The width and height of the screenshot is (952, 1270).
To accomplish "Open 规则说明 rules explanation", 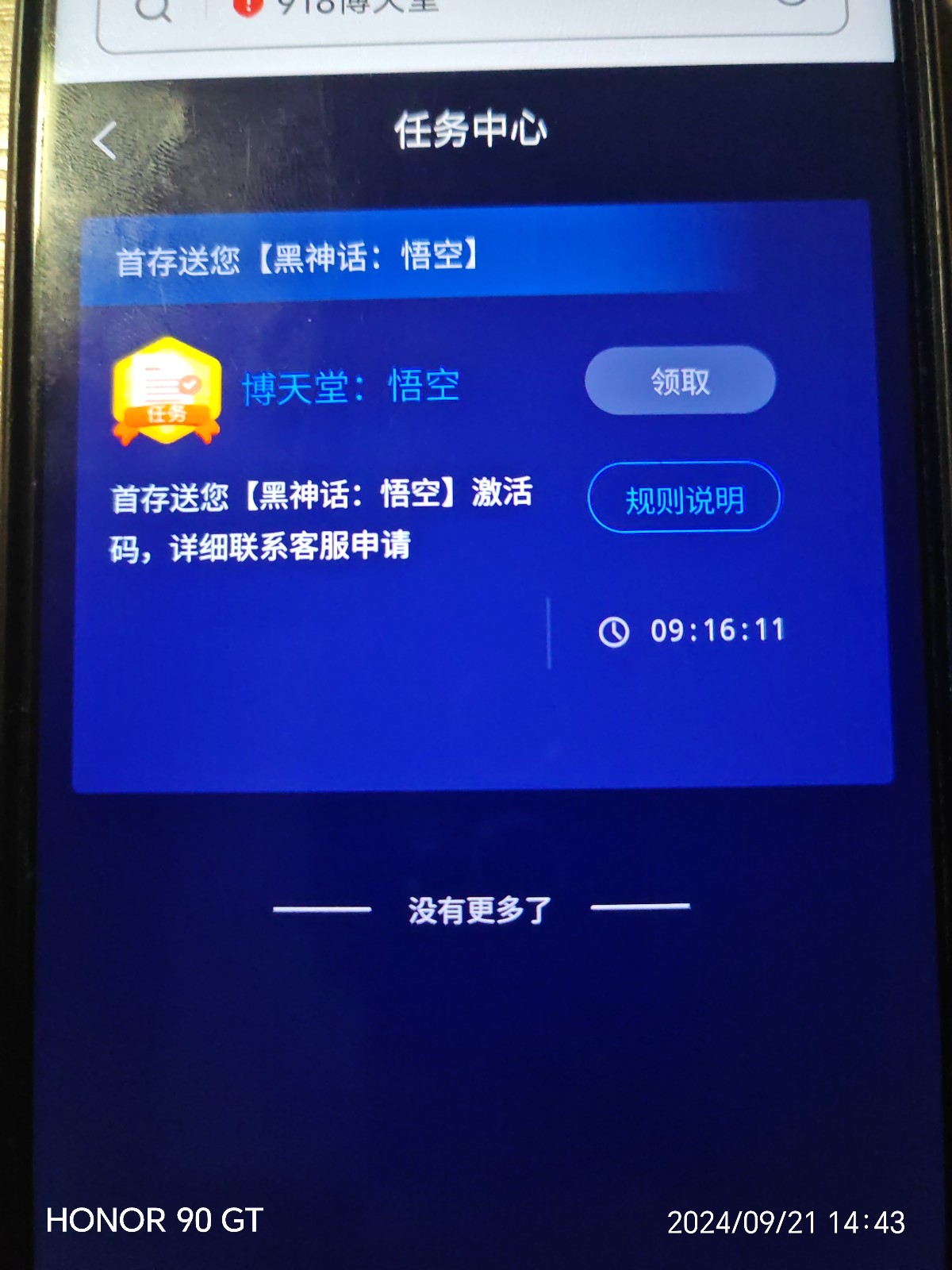I will (x=684, y=498).
